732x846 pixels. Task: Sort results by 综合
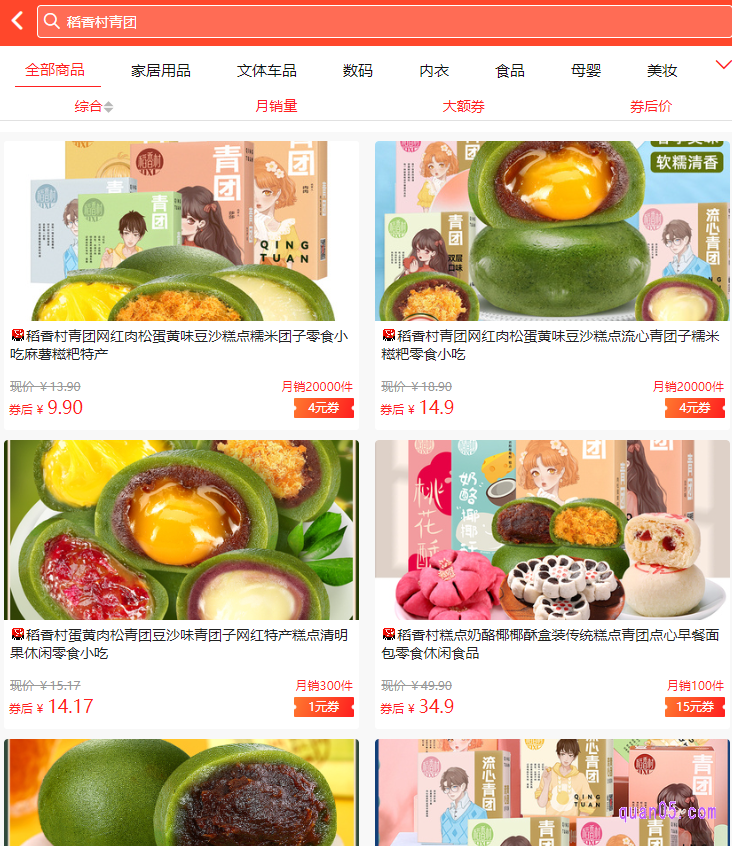click(93, 106)
